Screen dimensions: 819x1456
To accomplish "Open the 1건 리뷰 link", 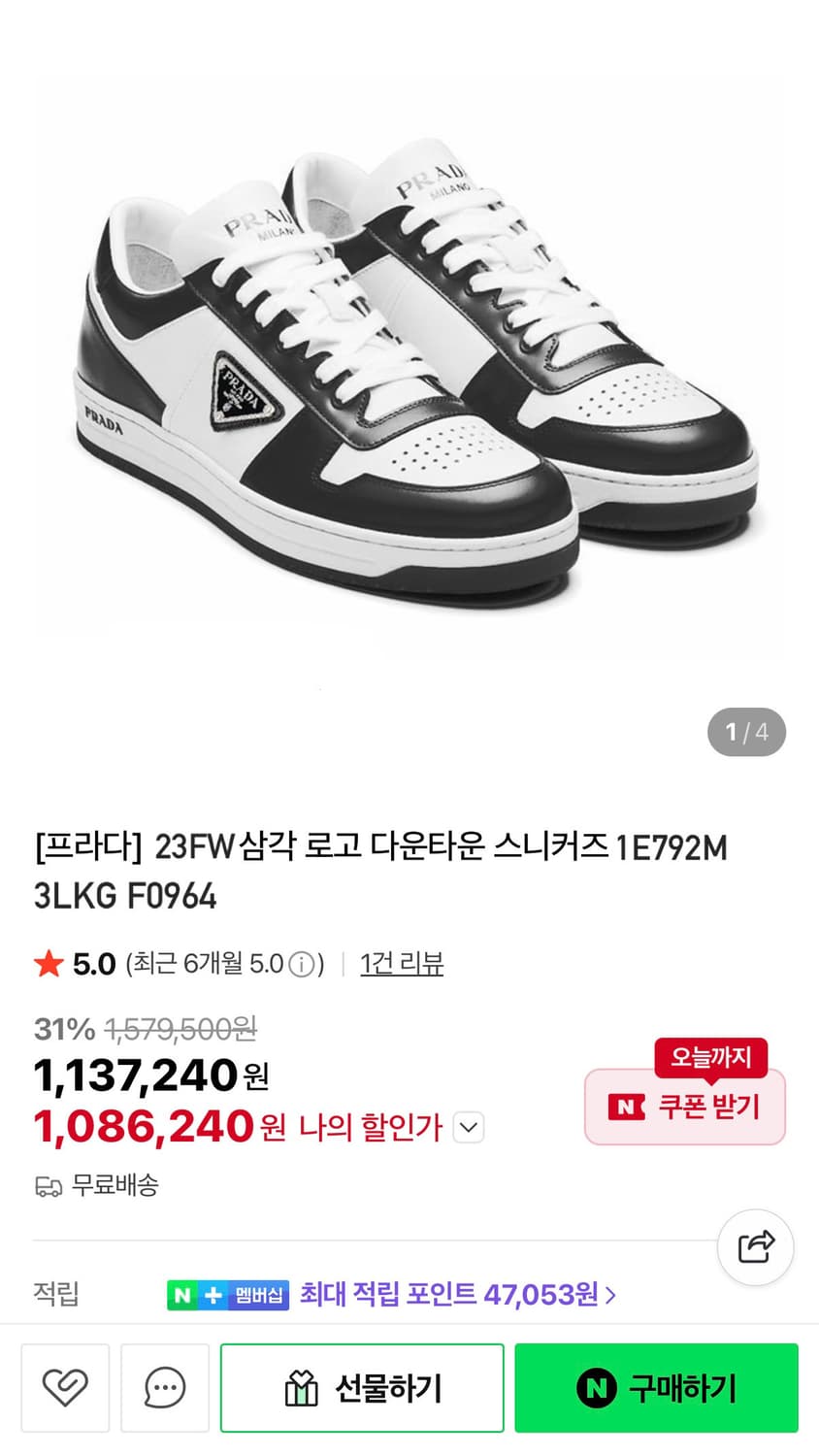I will coord(401,963).
